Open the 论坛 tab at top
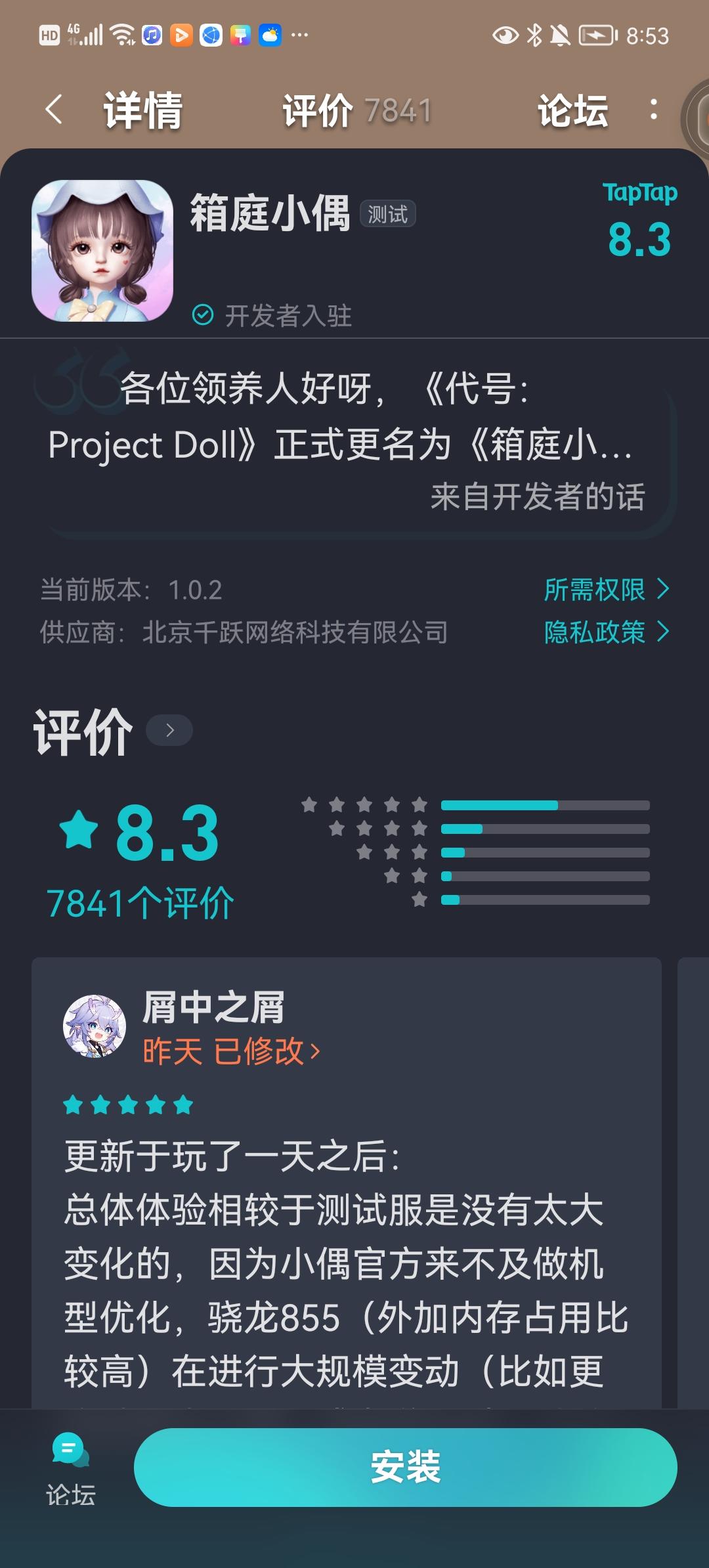Screen dimensions: 709x1568 [x=572, y=110]
